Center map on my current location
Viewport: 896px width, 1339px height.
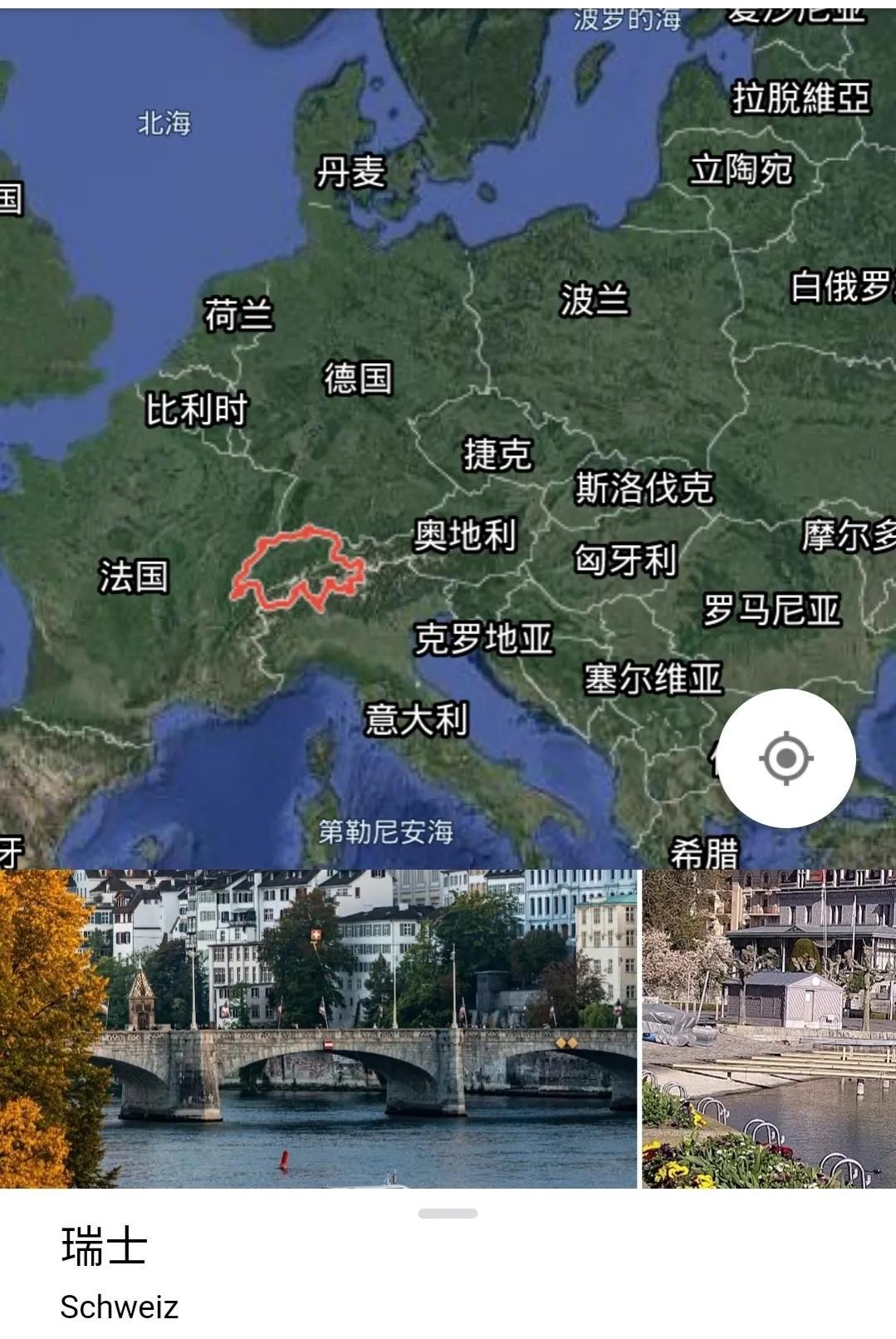point(786,758)
